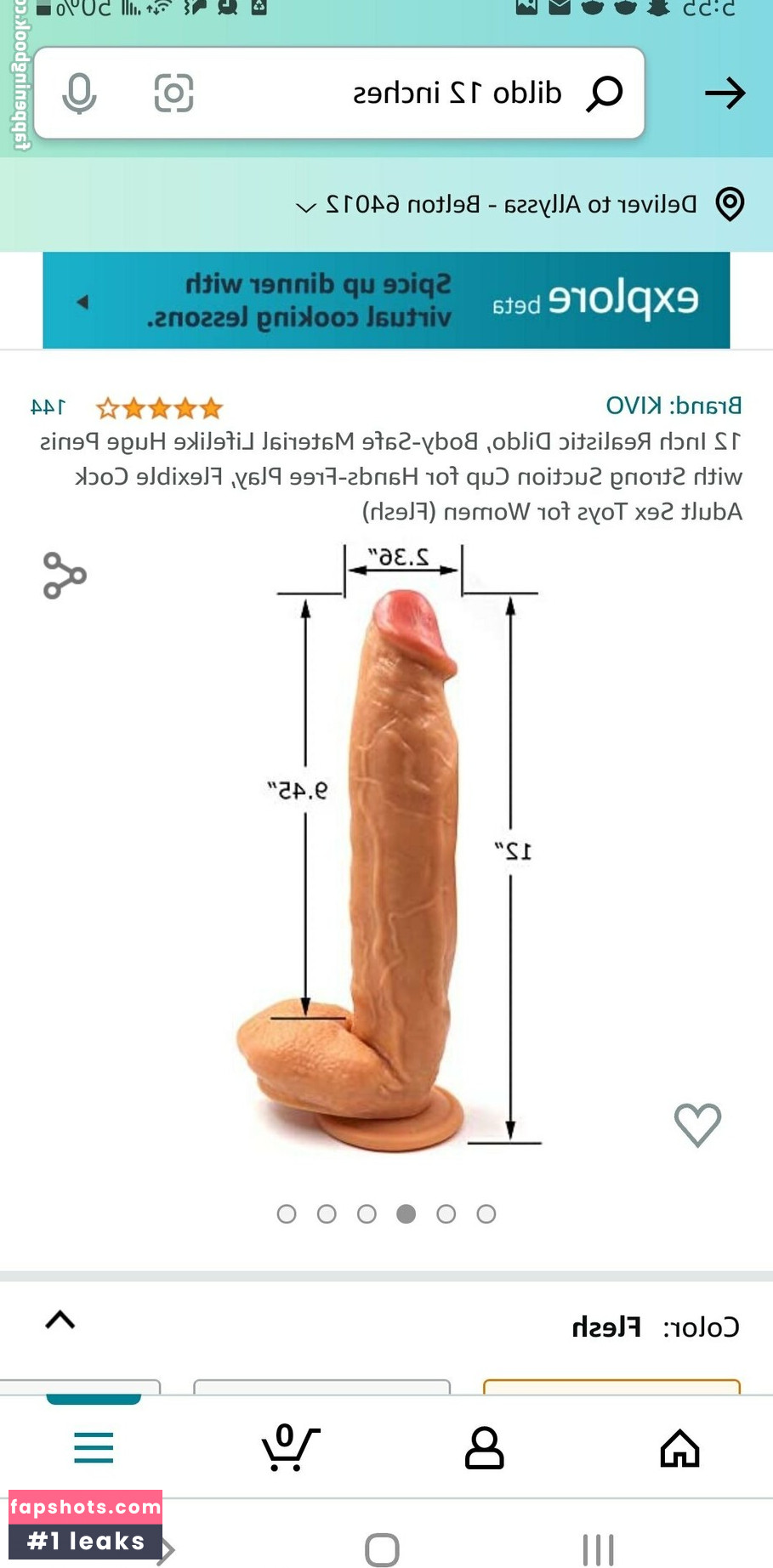773x1568 pixels.
Task: Tap the system home button
Action: pyautogui.click(x=382, y=1549)
